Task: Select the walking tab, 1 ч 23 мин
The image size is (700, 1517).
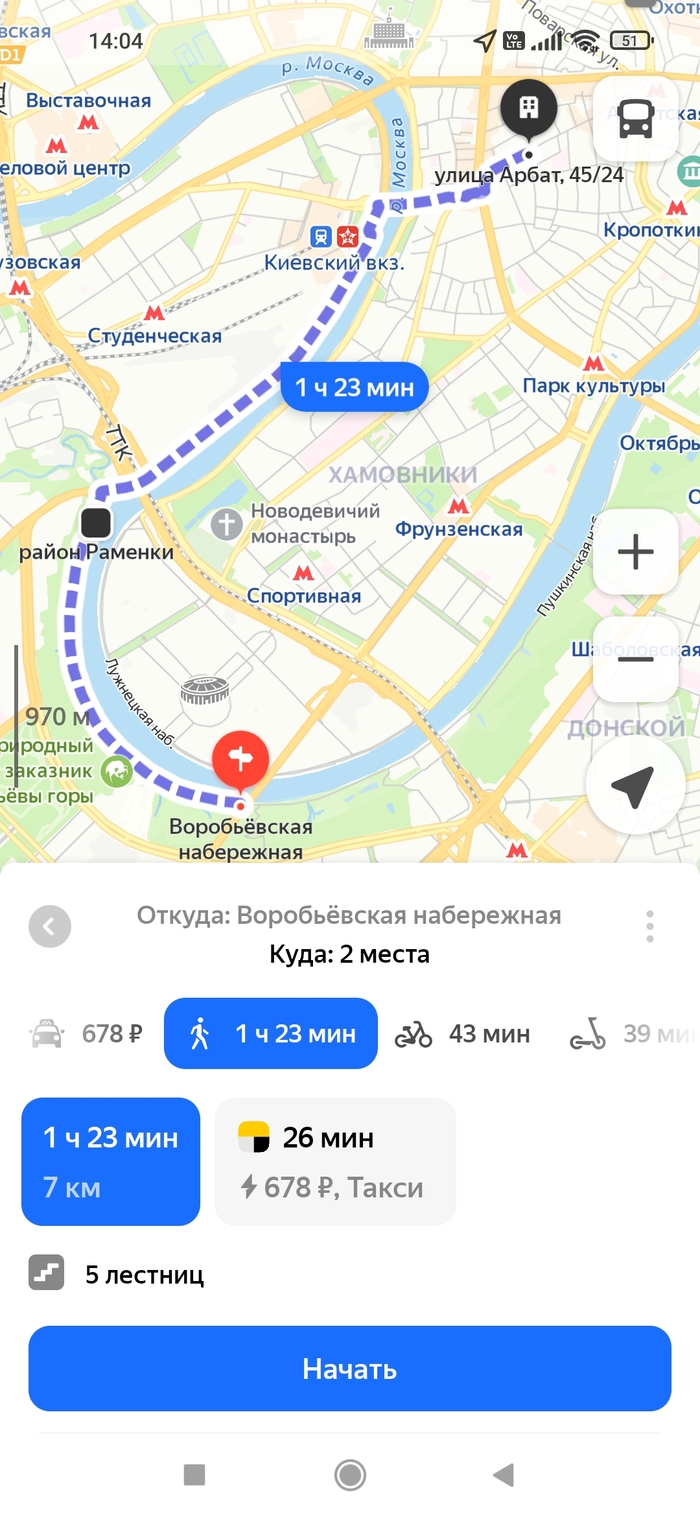Action: coord(271,1033)
